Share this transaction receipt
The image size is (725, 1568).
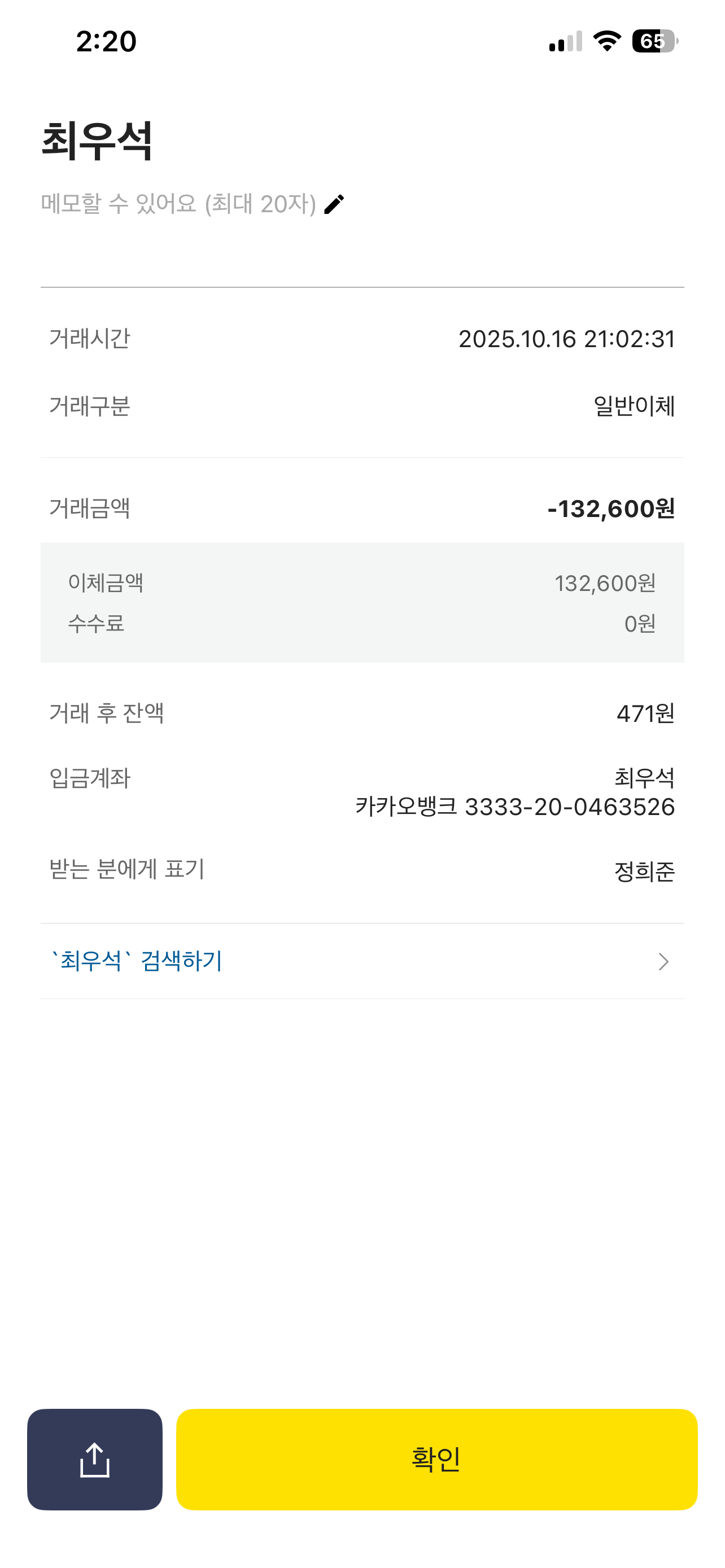click(95, 1459)
